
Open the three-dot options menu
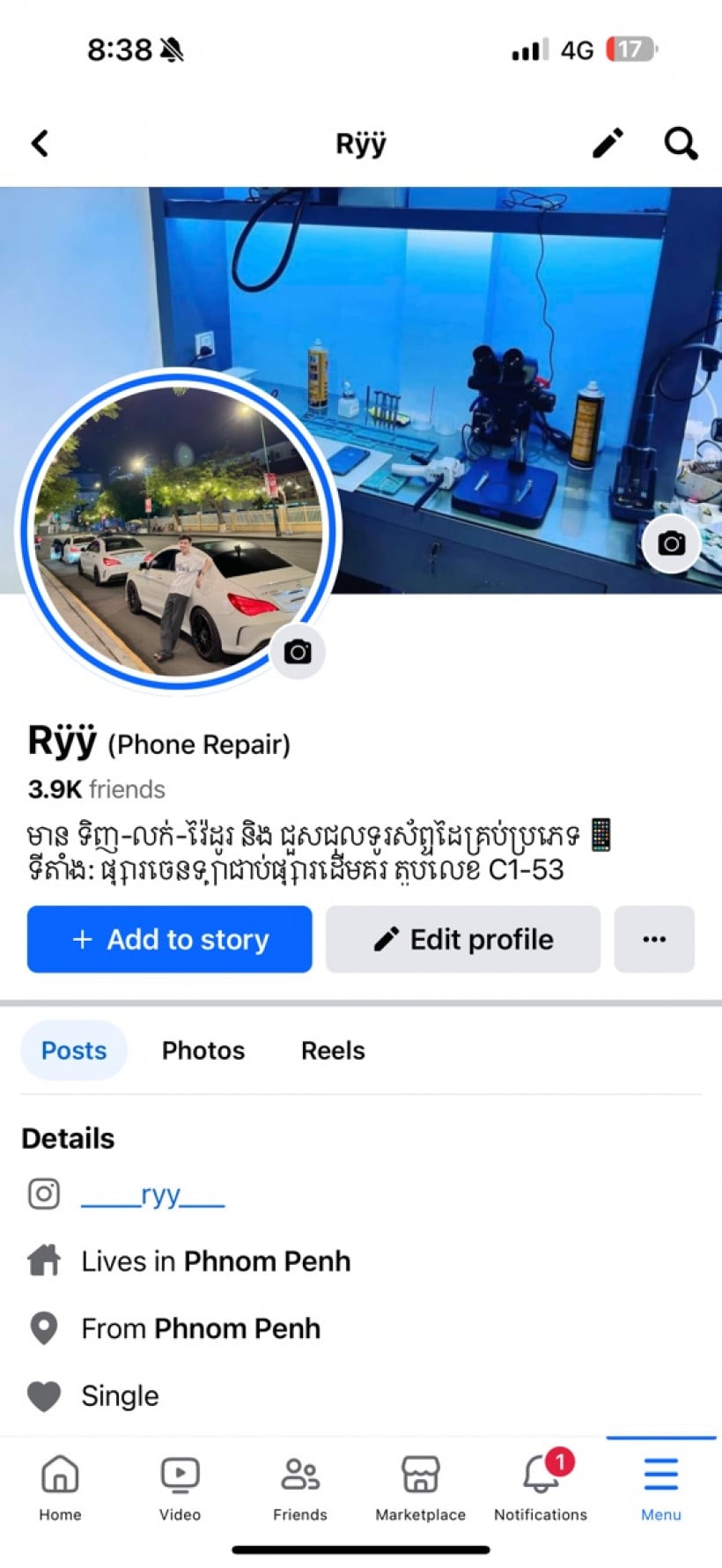click(x=653, y=939)
